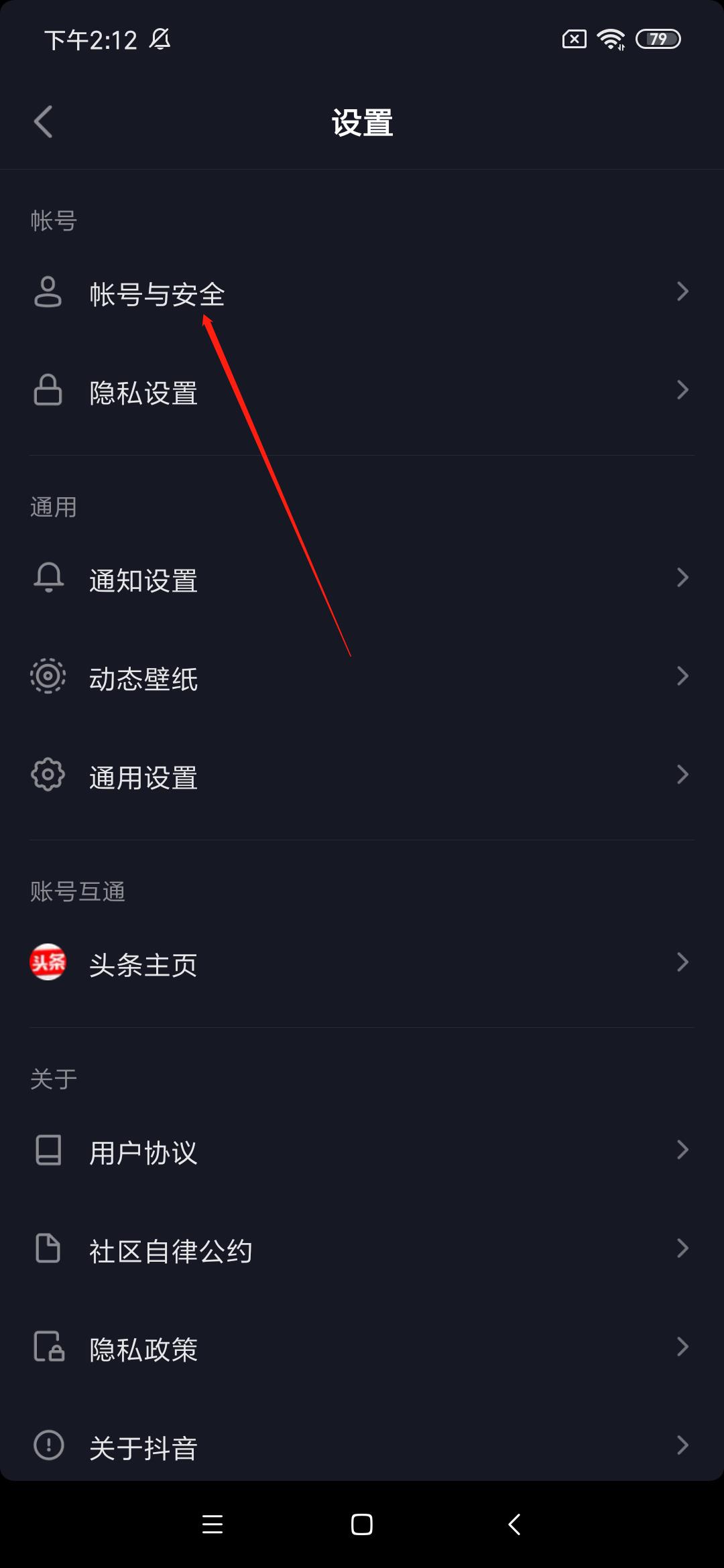Expand the chevron next to 通知设置
Screen dimensions: 724x1568
point(682,577)
